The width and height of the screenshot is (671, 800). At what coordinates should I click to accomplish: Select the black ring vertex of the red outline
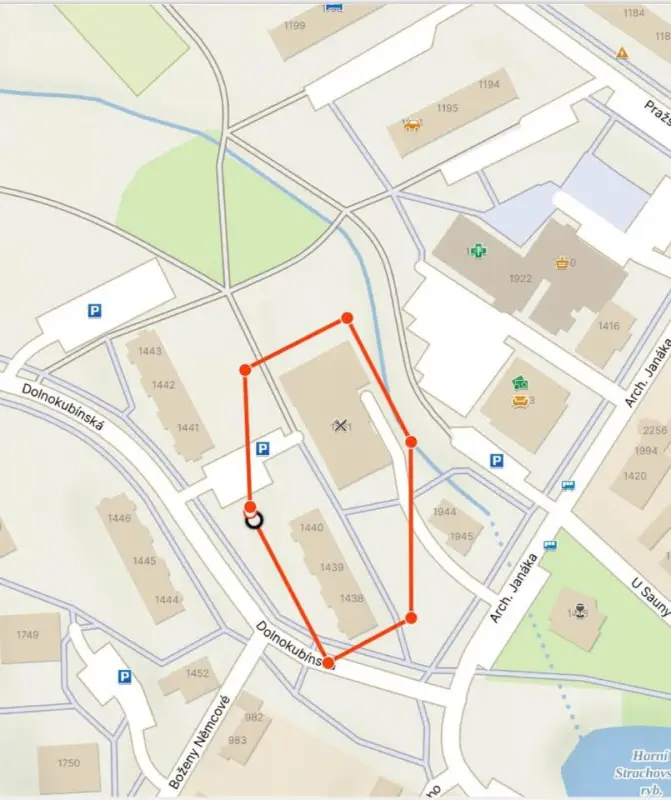tap(254, 519)
